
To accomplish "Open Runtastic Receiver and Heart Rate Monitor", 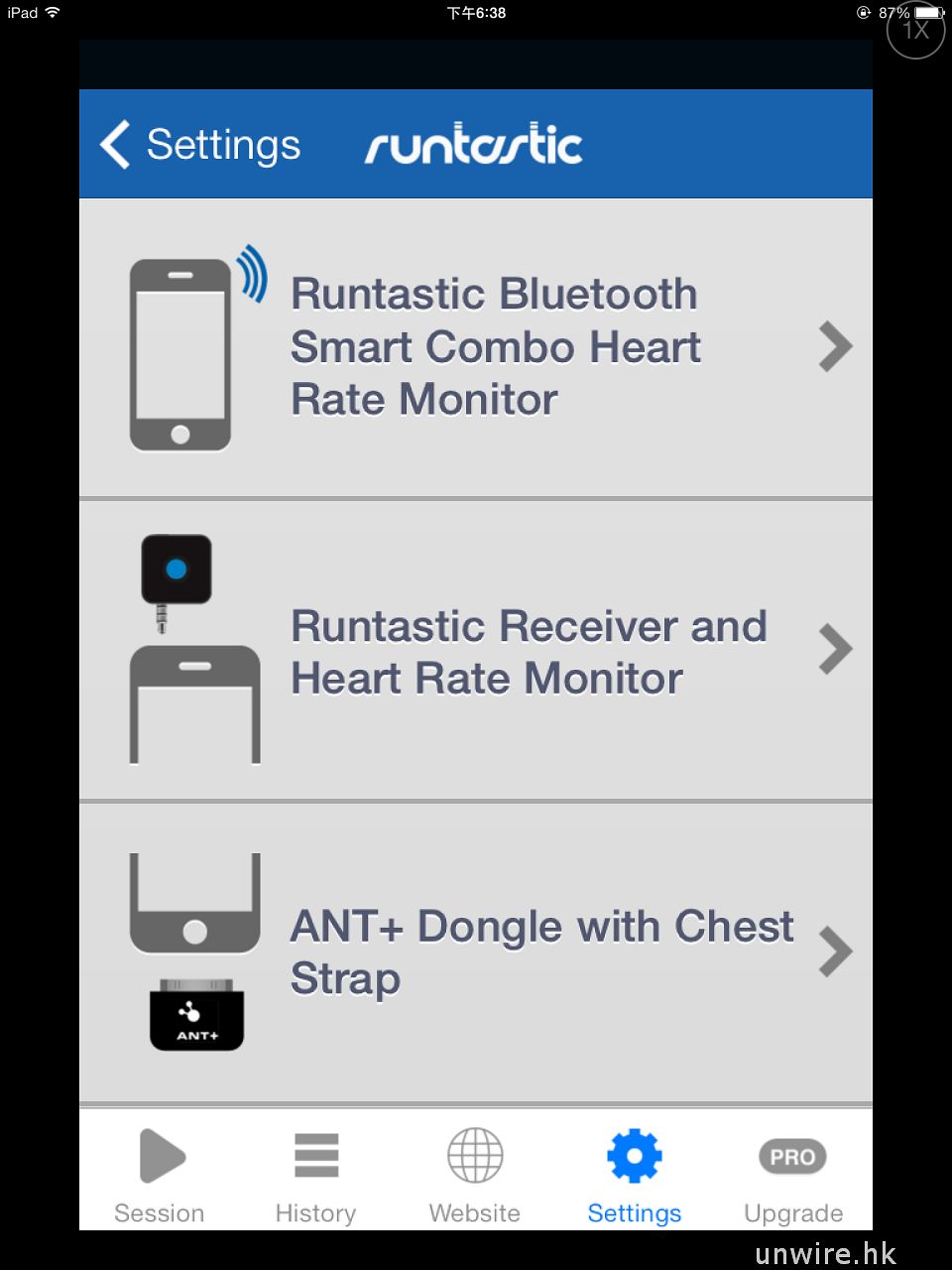I will pyautogui.click(x=476, y=651).
